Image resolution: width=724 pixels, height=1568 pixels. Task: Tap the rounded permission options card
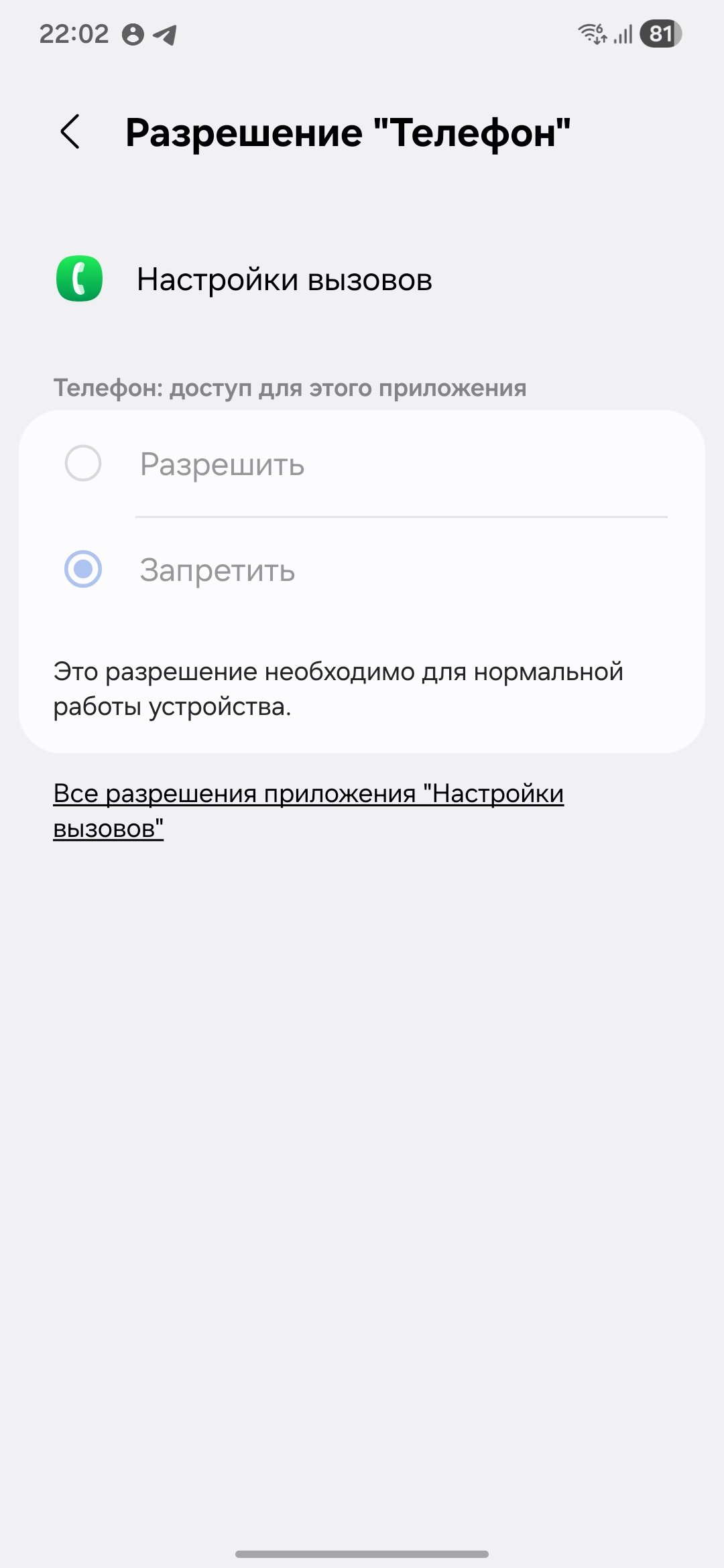(362, 583)
